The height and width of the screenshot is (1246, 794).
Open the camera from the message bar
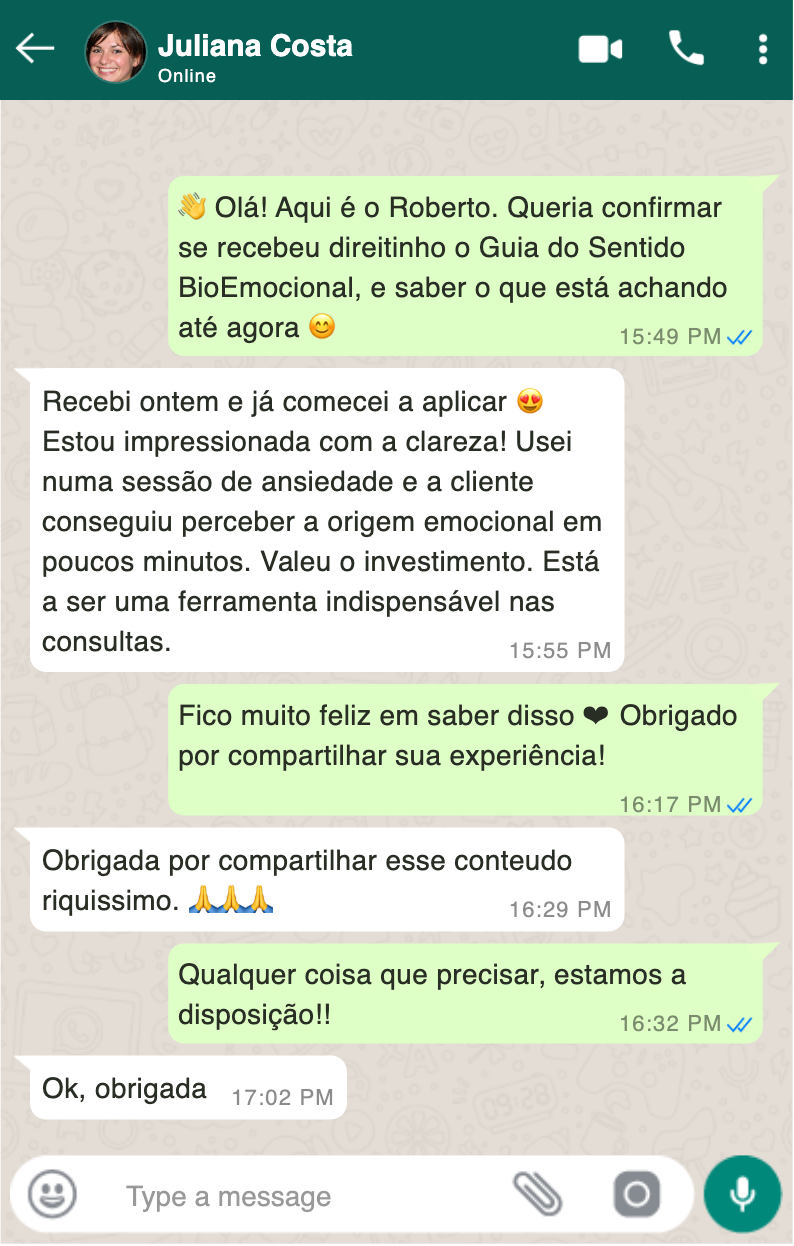coord(637,1194)
